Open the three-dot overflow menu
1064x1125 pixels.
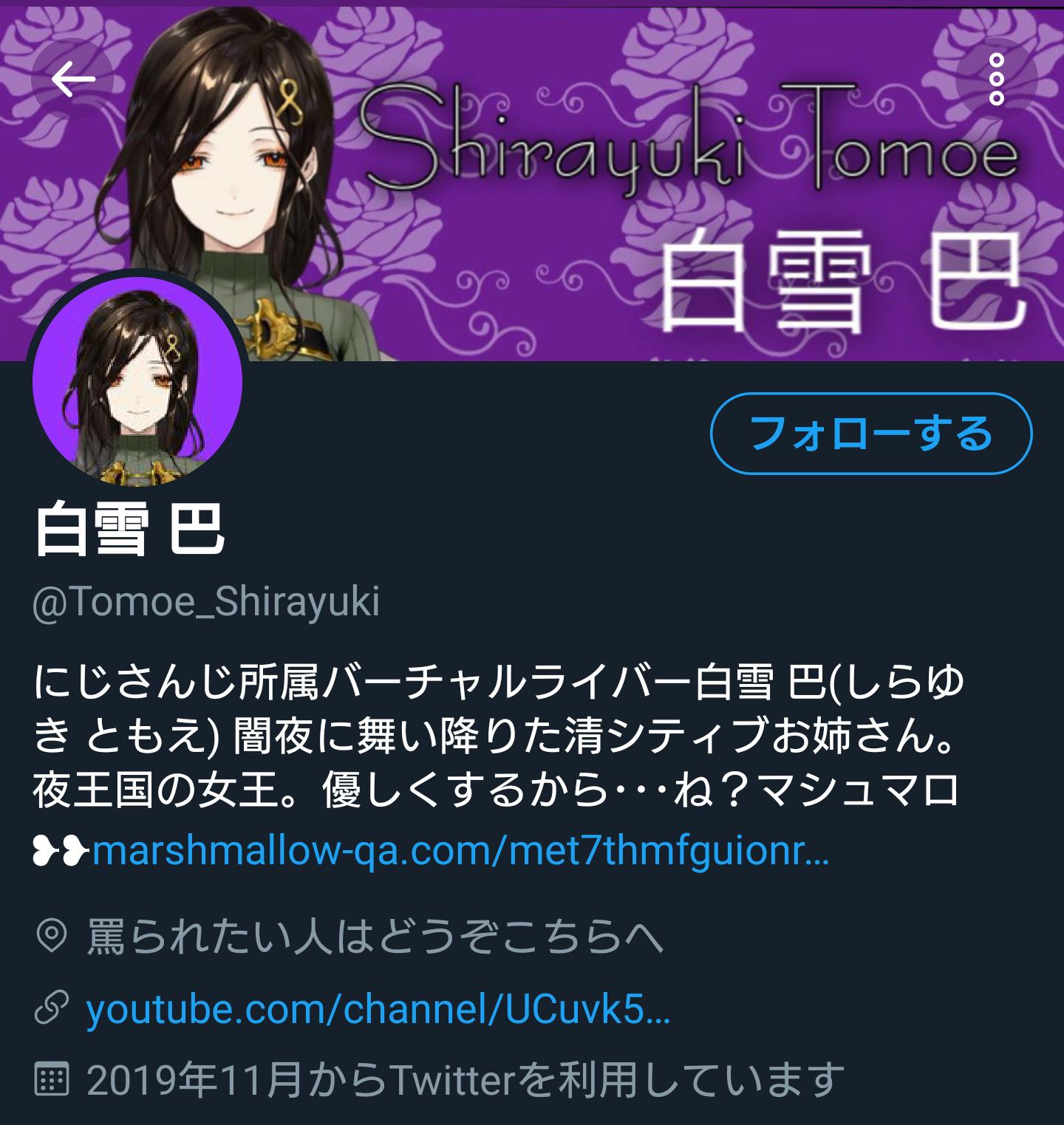(996, 79)
